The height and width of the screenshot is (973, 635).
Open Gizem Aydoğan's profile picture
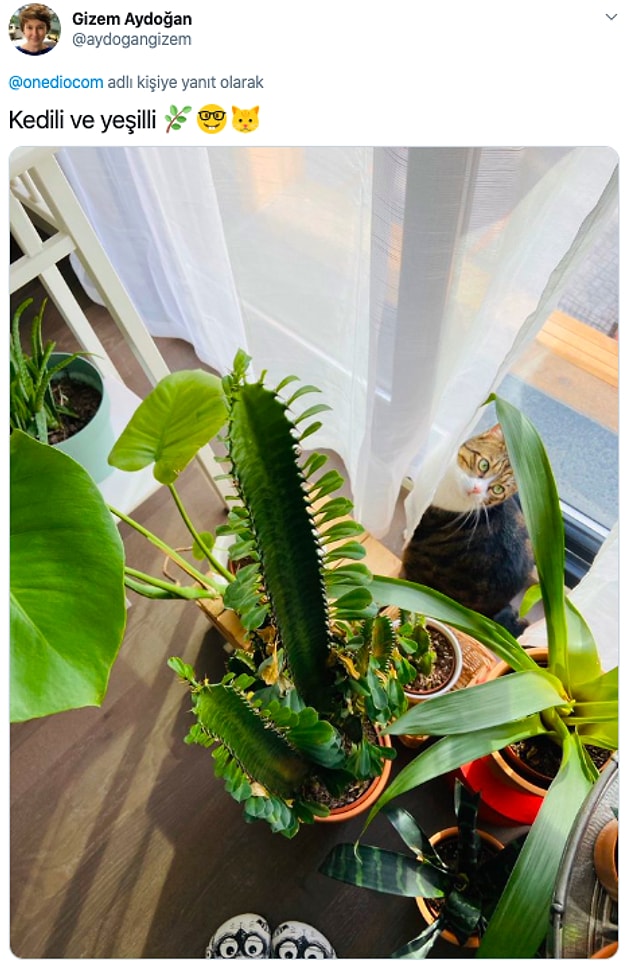(x=34, y=29)
